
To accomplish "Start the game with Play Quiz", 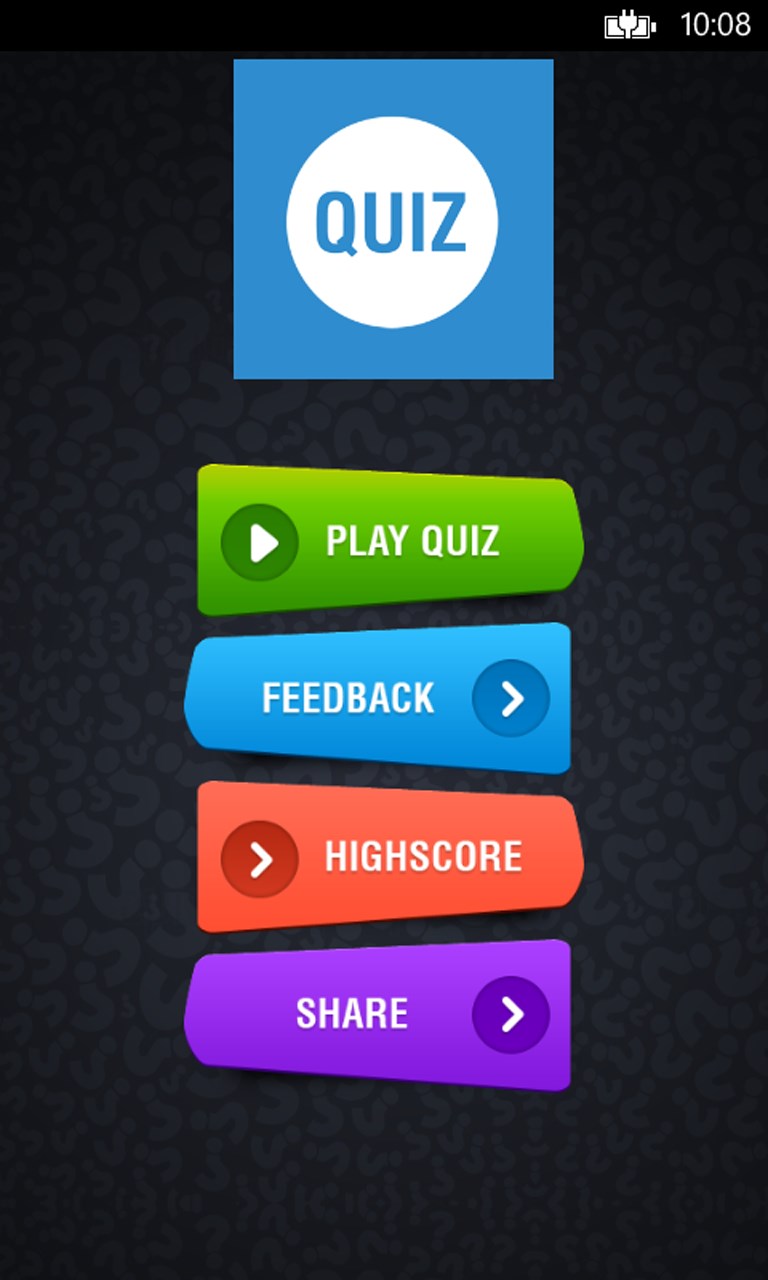I will click(390, 541).
